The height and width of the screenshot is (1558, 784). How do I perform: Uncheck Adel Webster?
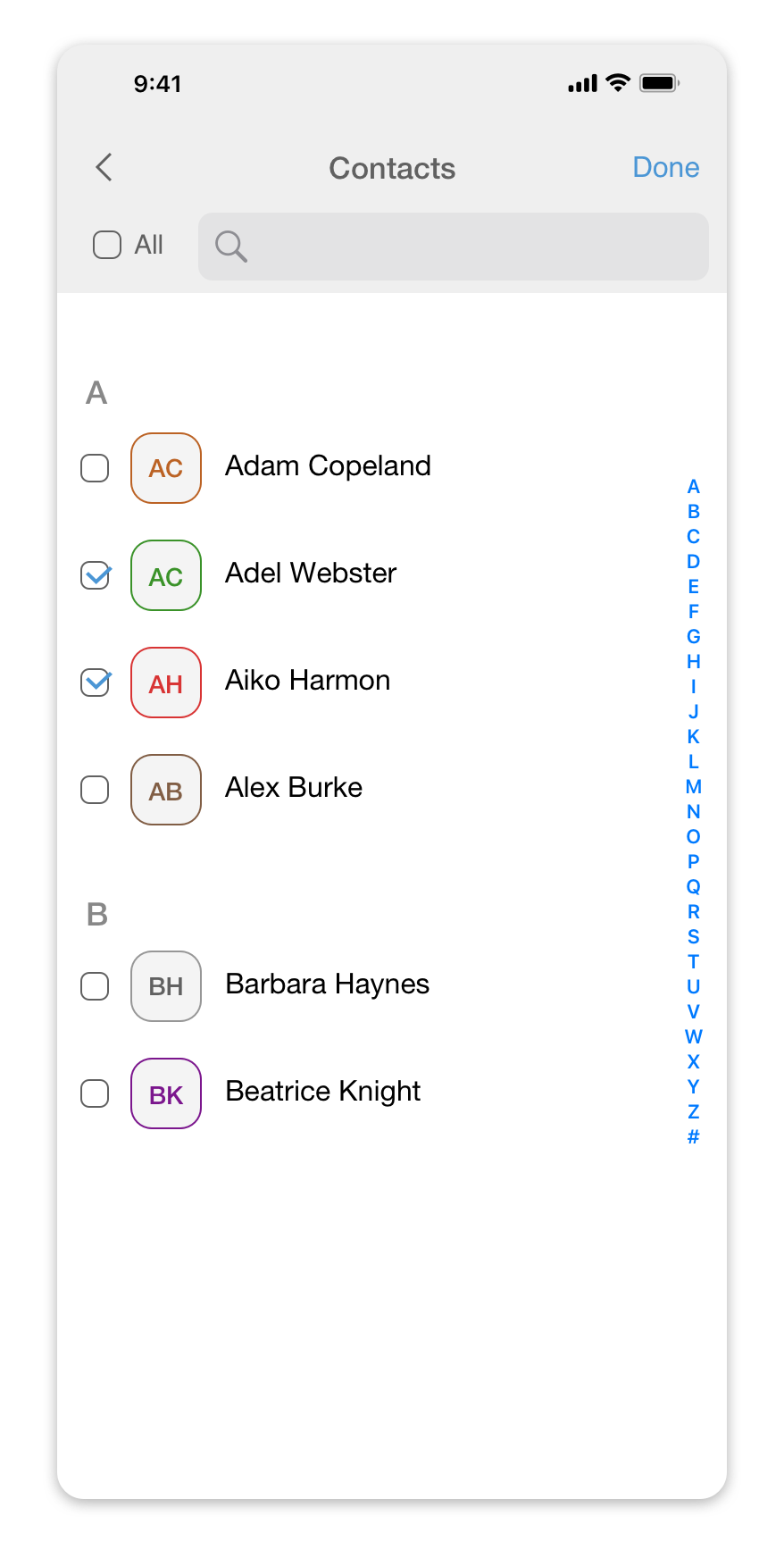95,575
